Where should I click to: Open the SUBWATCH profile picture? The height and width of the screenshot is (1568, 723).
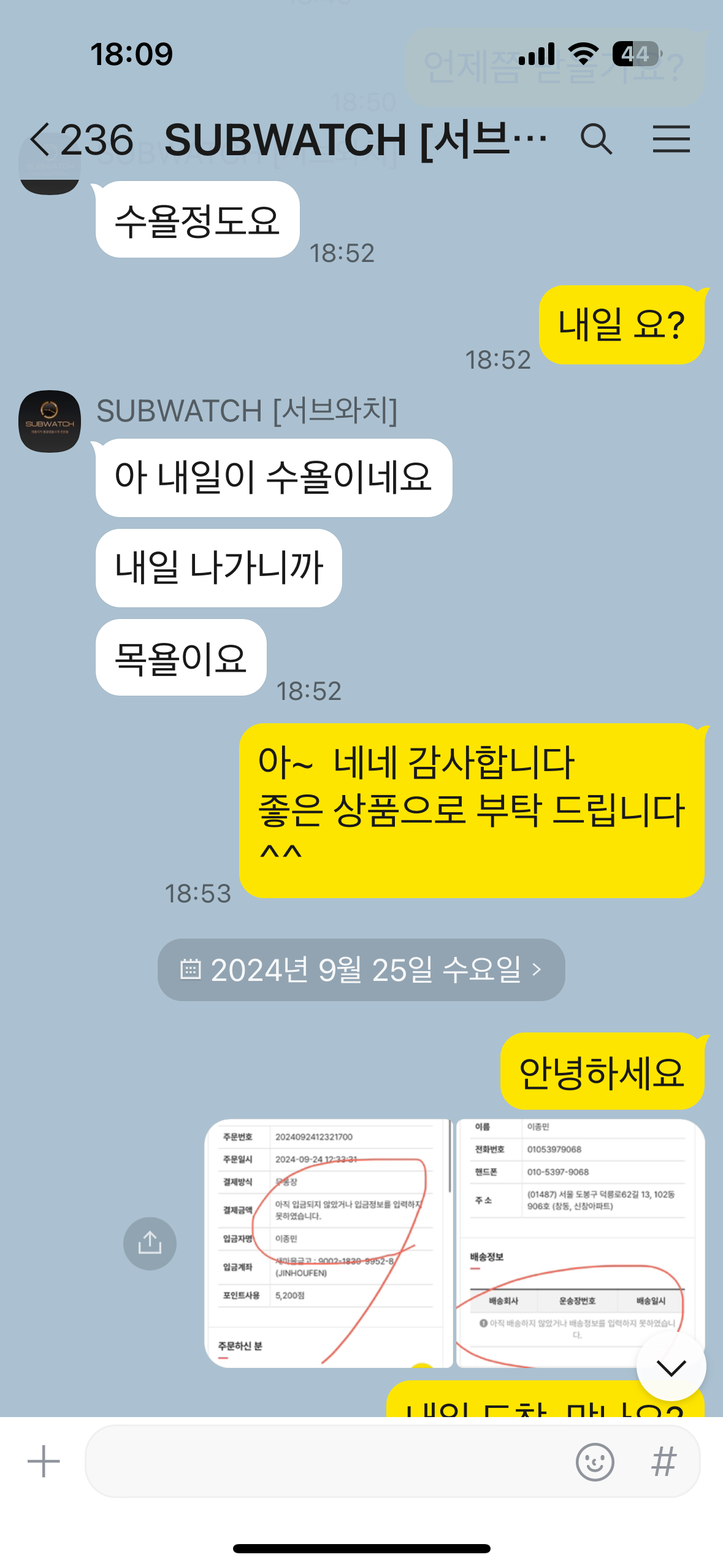point(50,421)
